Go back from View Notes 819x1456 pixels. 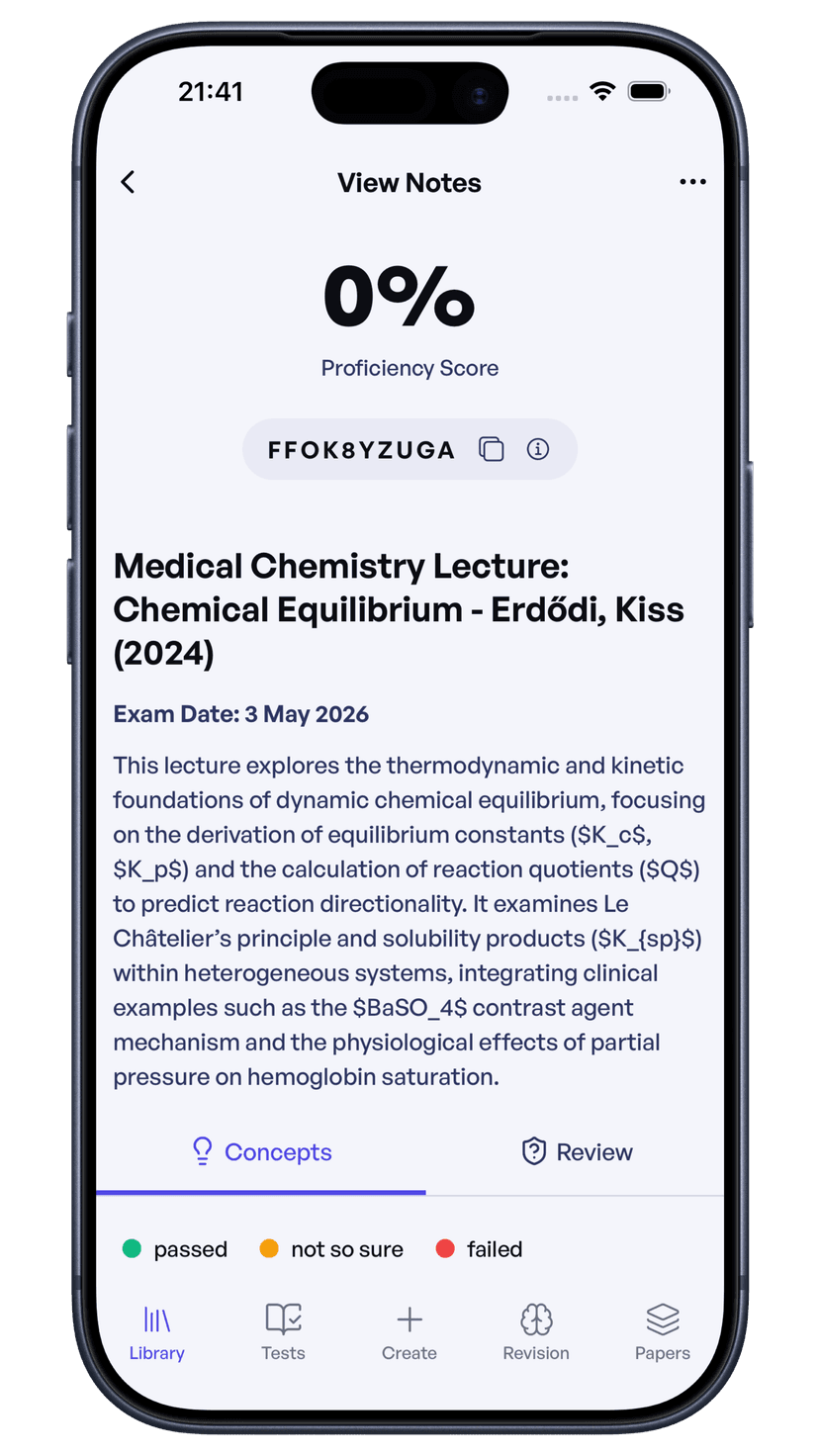128,182
